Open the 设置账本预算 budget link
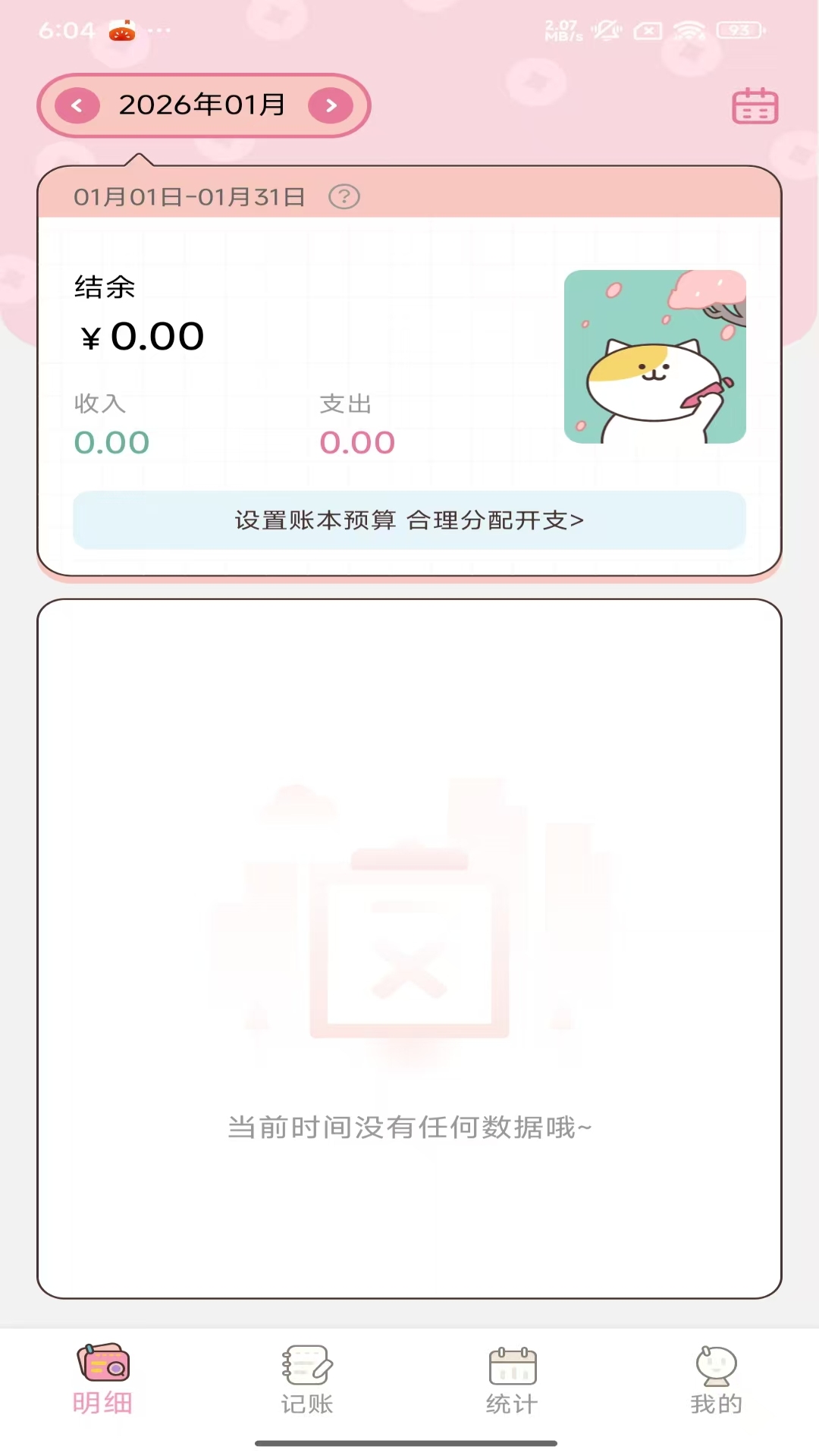Screen dimensions: 819x1456 point(408,521)
